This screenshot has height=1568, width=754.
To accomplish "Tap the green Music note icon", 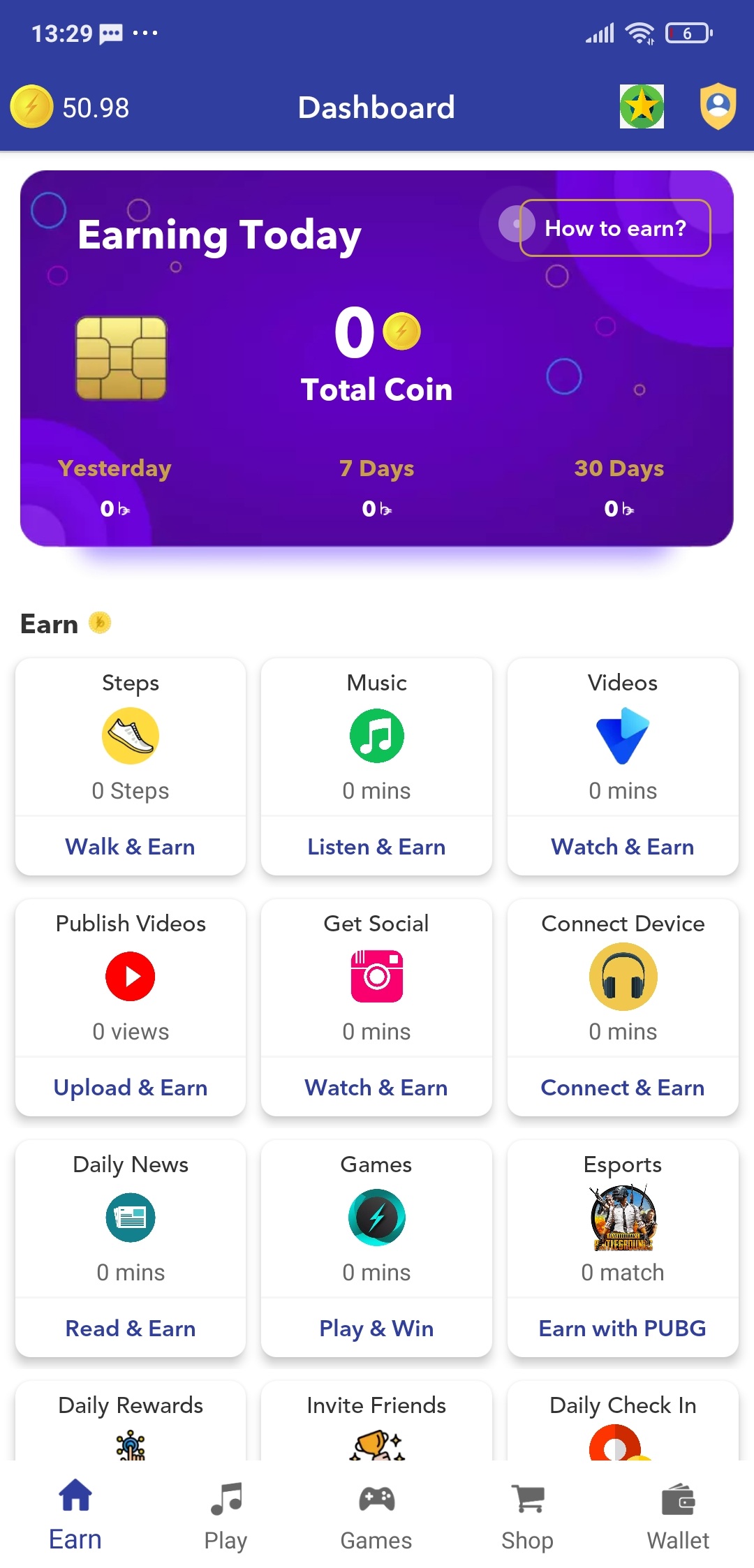I will pyautogui.click(x=376, y=734).
